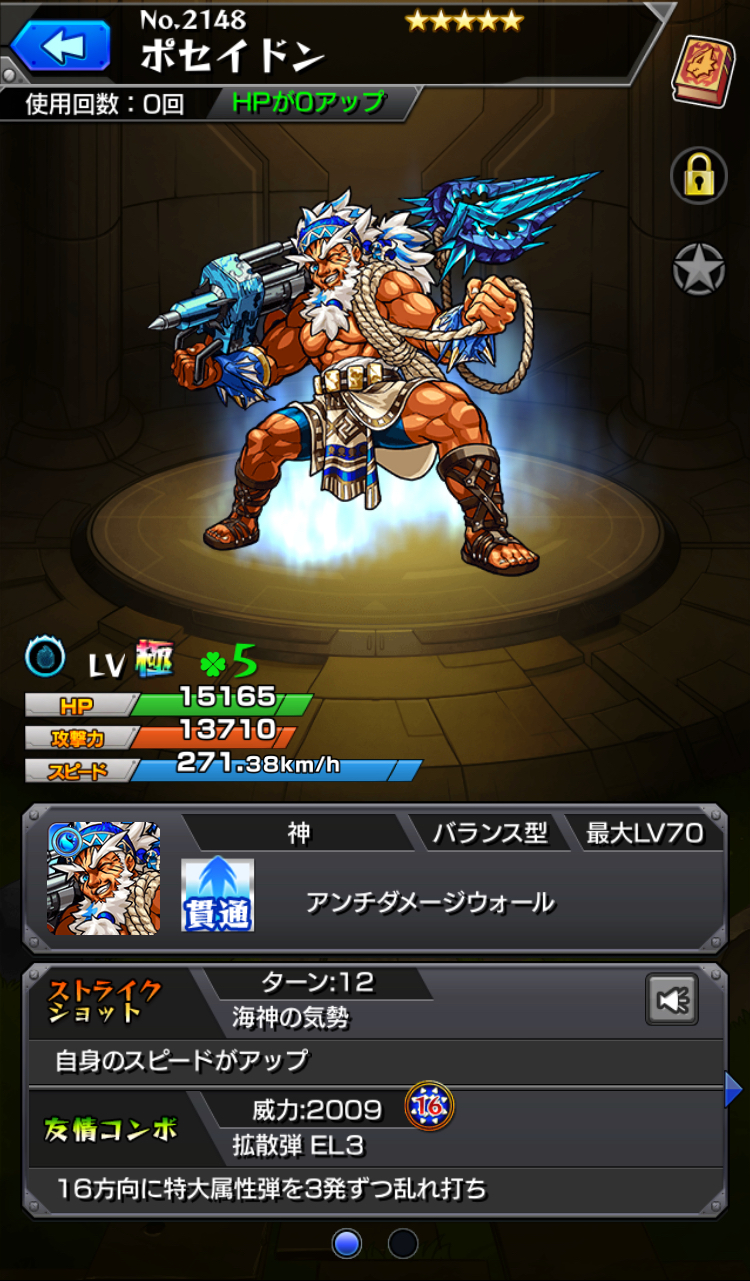
Task: Open the red monster book icon
Action: 705,70
